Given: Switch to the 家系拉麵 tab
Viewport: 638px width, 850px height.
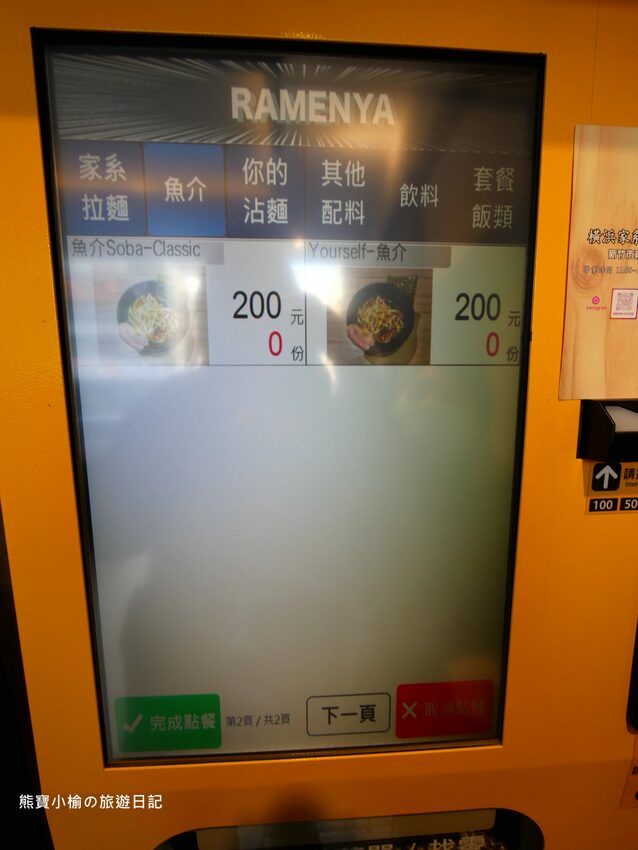Looking at the screenshot, I should coord(104,188).
